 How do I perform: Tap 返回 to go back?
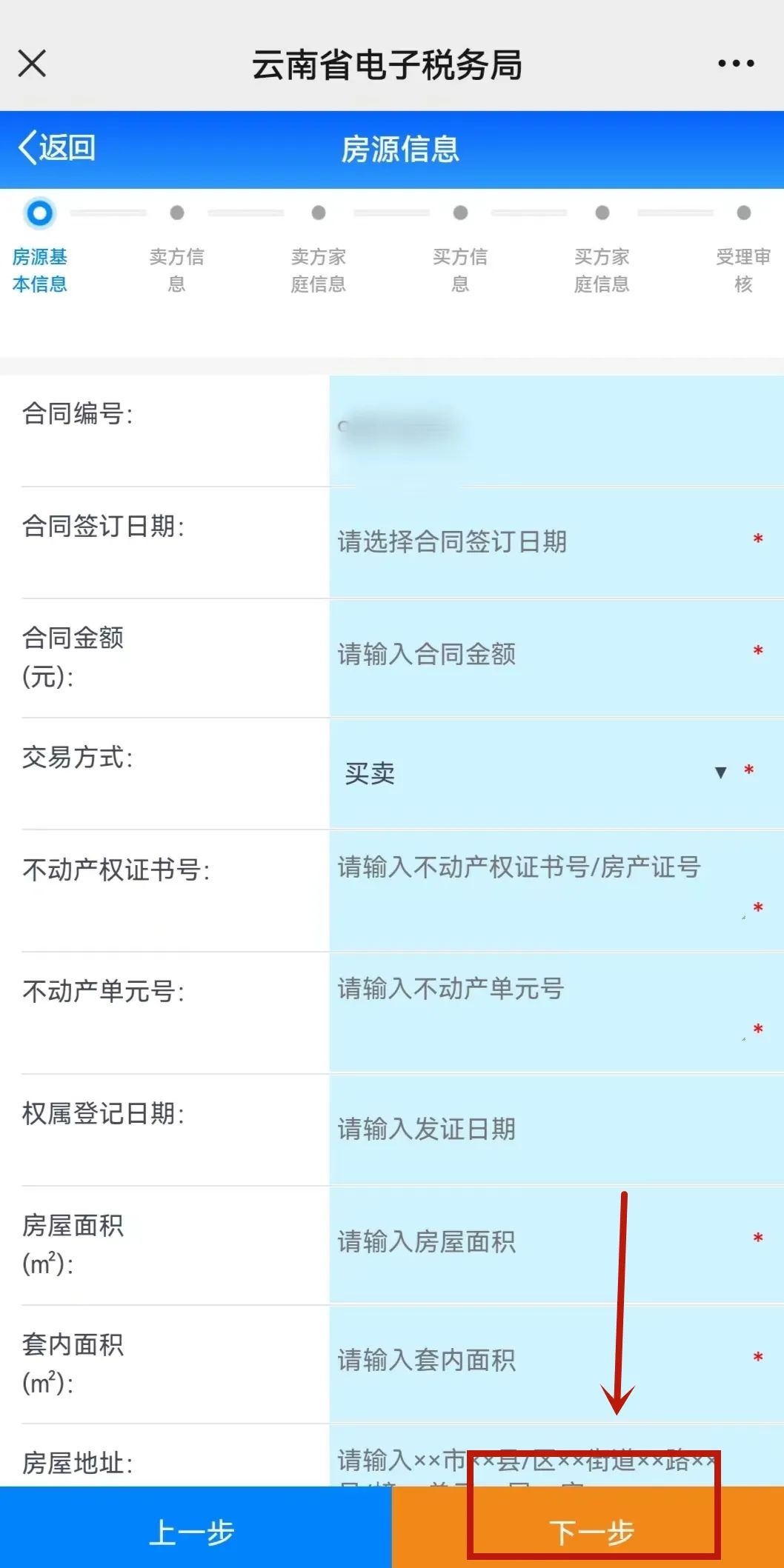pyautogui.click(x=58, y=148)
